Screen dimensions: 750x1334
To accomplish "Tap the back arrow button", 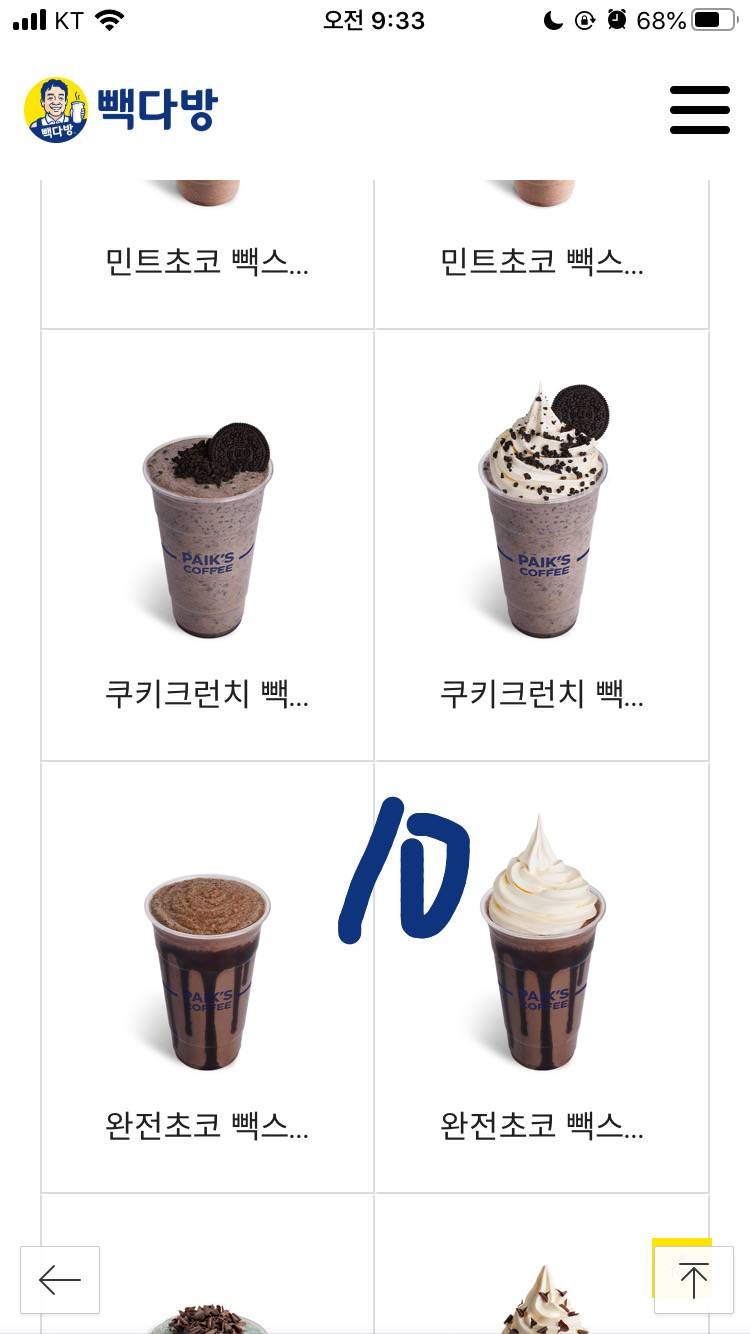I will pyautogui.click(x=59, y=1280).
